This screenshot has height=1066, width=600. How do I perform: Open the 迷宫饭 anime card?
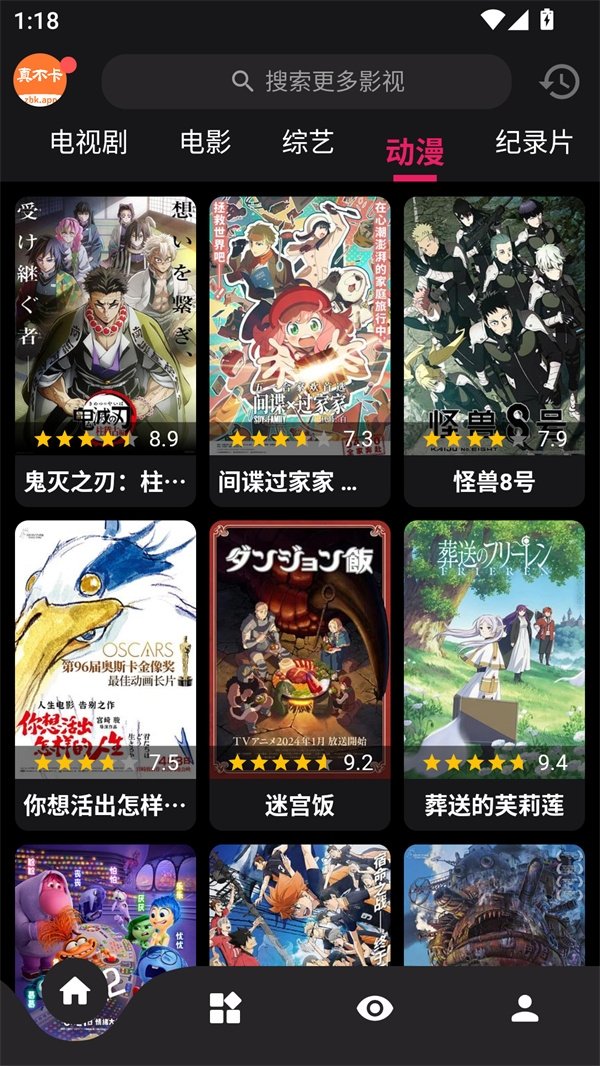tap(300, 675)
